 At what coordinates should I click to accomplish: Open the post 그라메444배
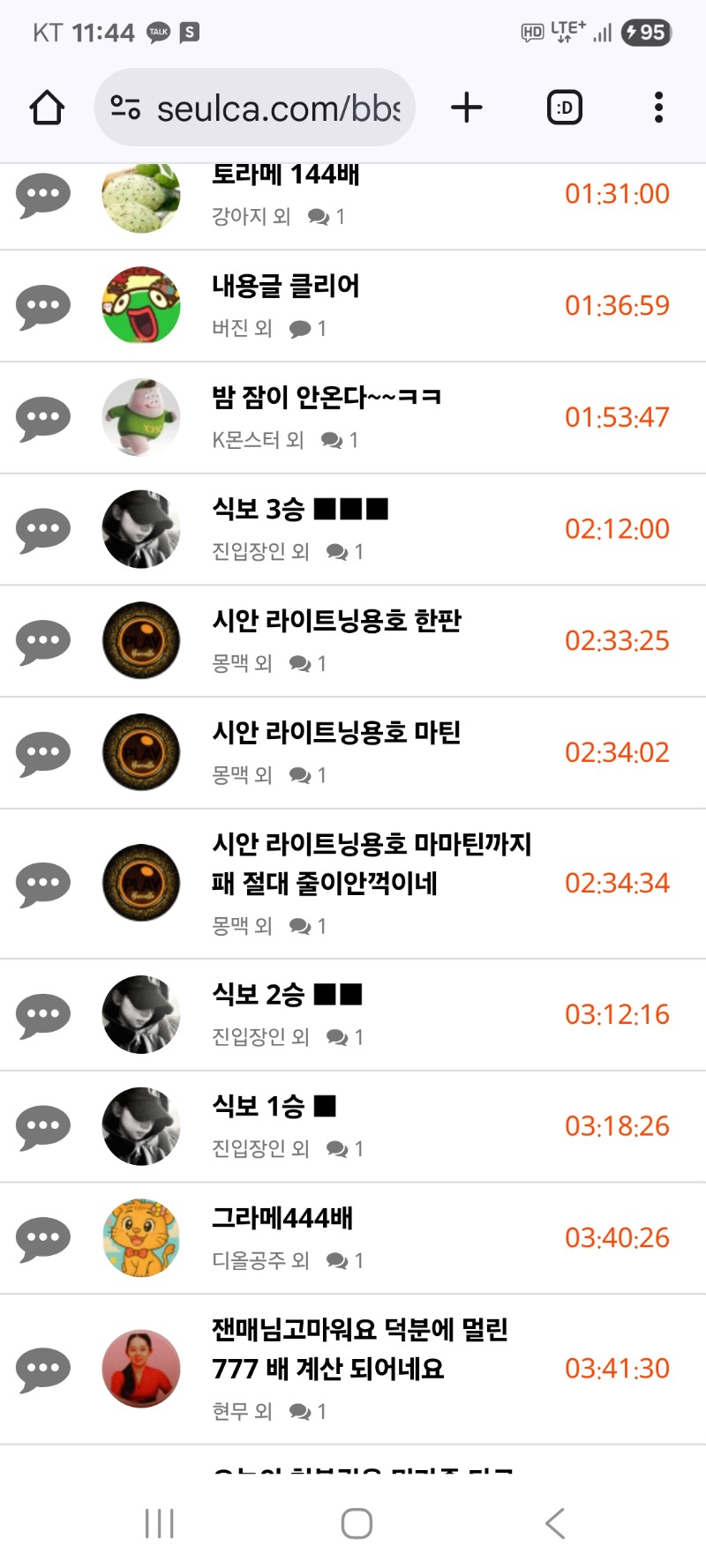[x=282, y=1218]
